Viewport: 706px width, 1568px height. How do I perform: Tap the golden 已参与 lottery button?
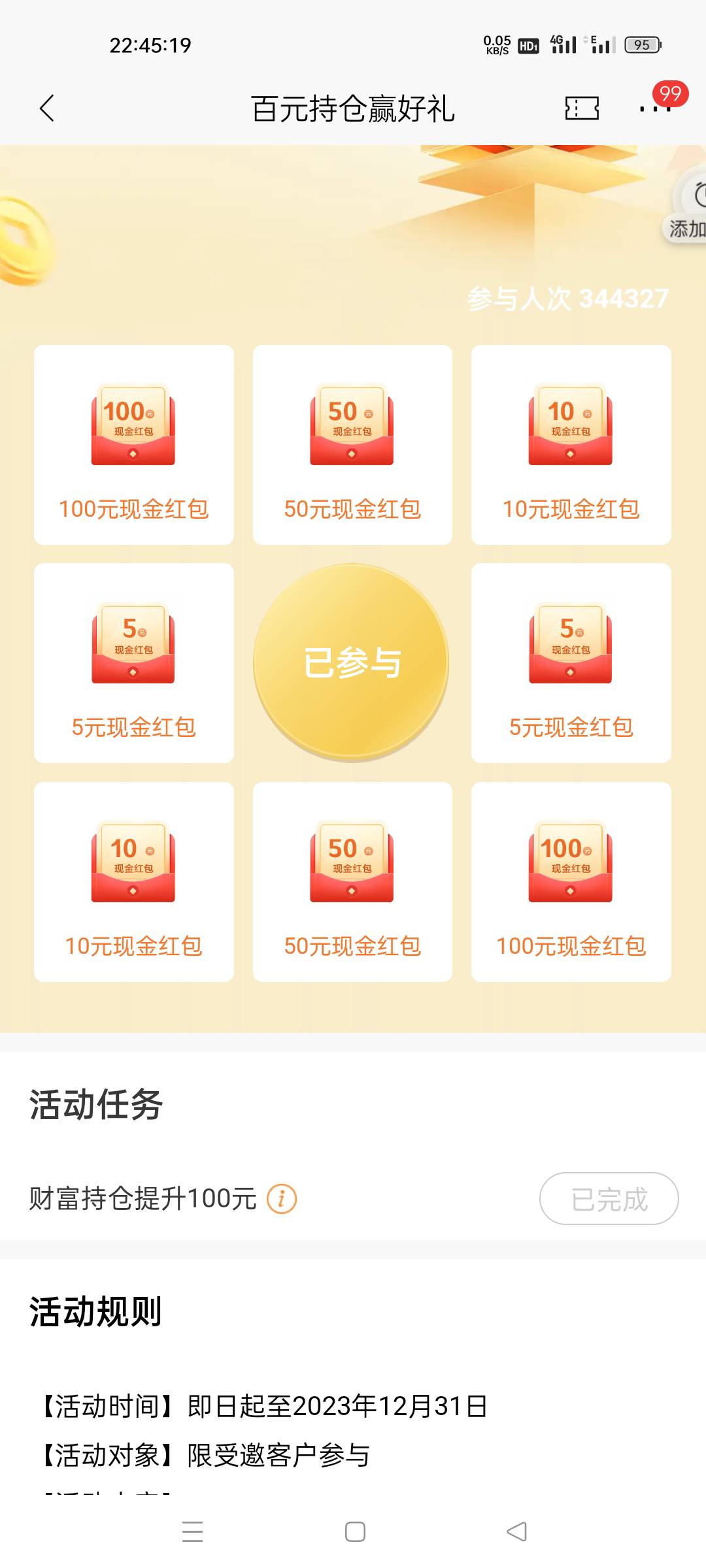pos(352,662)
